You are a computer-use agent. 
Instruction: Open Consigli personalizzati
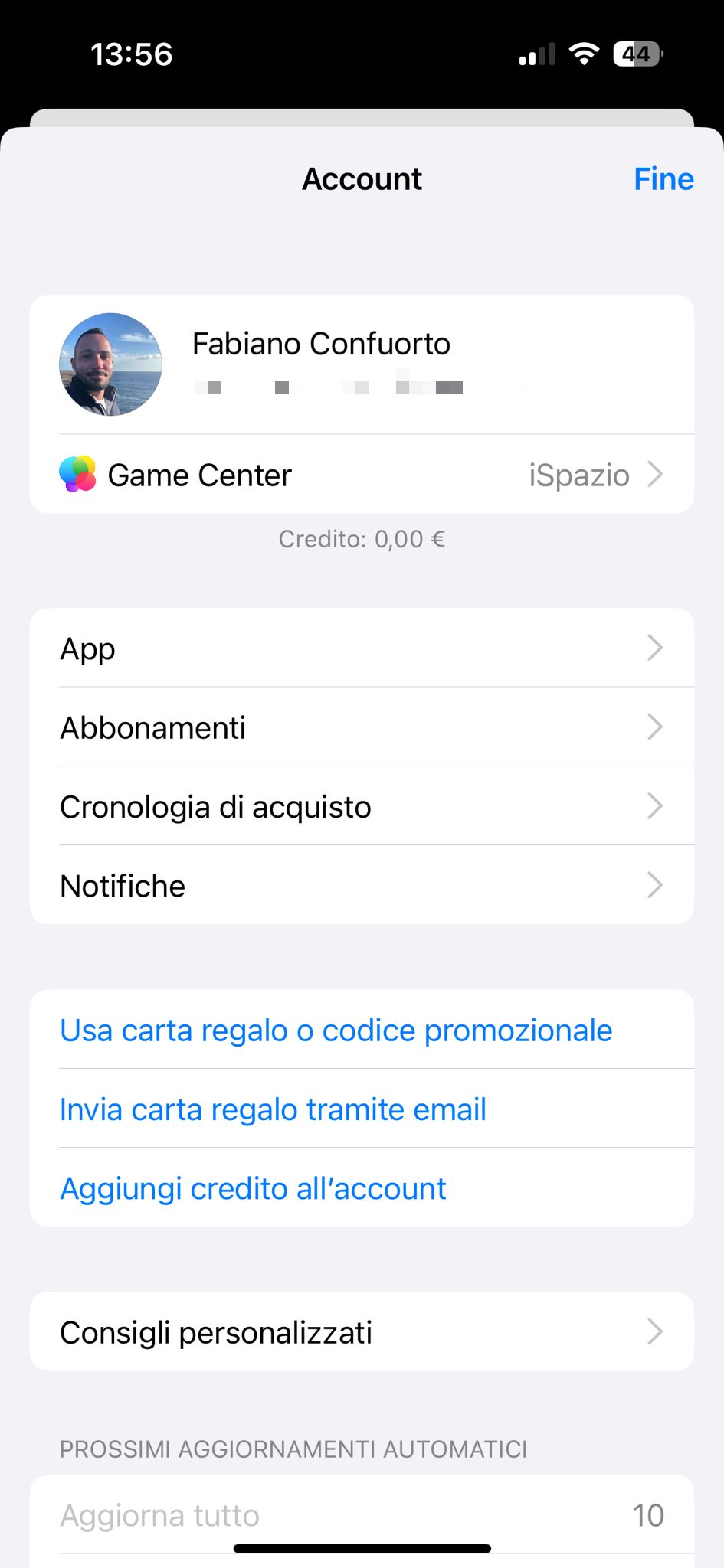coord(360,1332)
